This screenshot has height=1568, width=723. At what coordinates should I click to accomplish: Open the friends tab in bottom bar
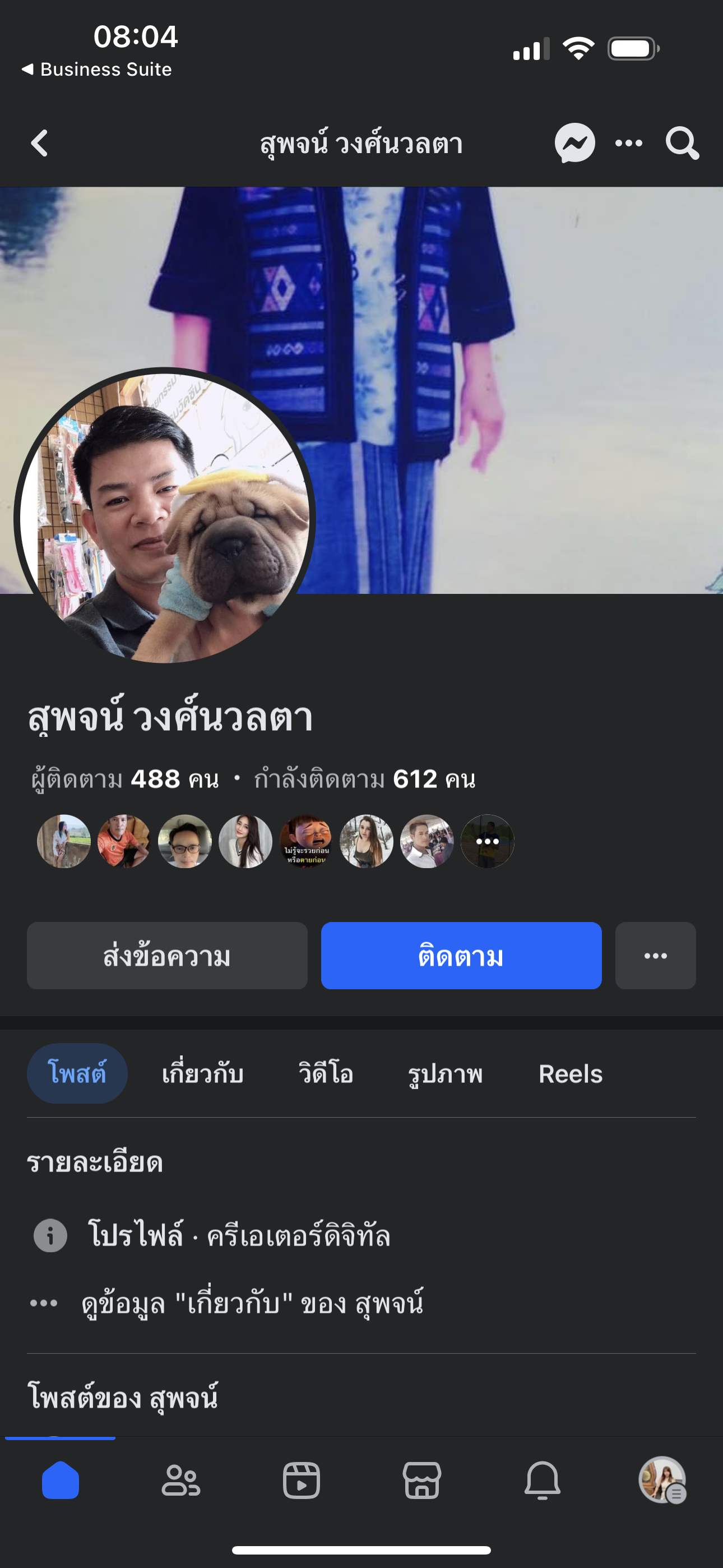click(180, 1481)
